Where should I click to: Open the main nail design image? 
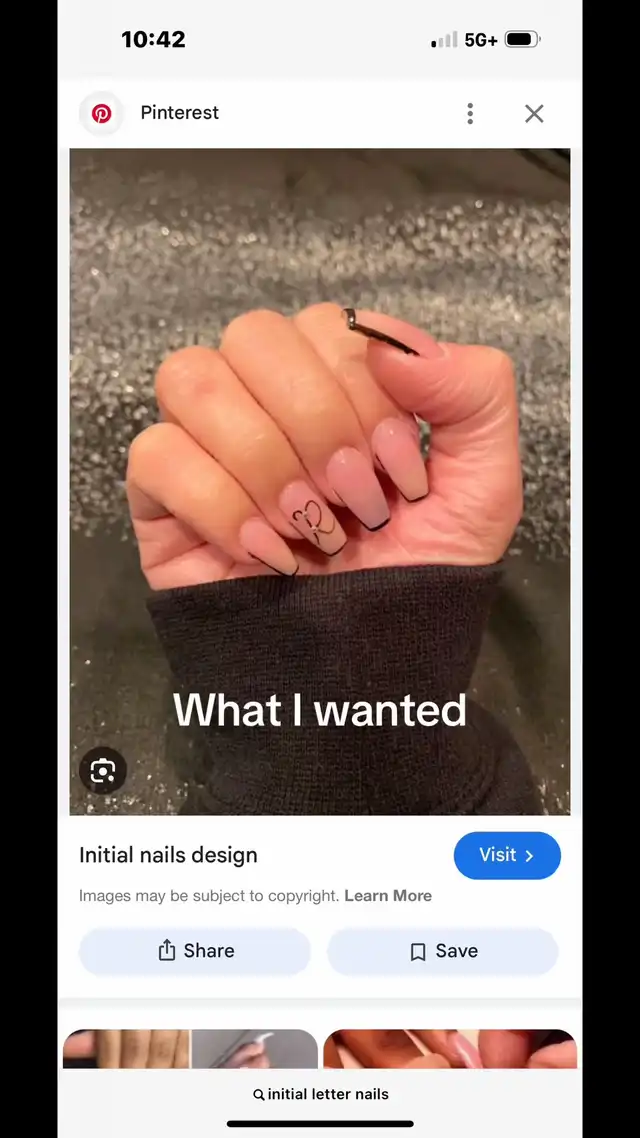tap(320, 482)
